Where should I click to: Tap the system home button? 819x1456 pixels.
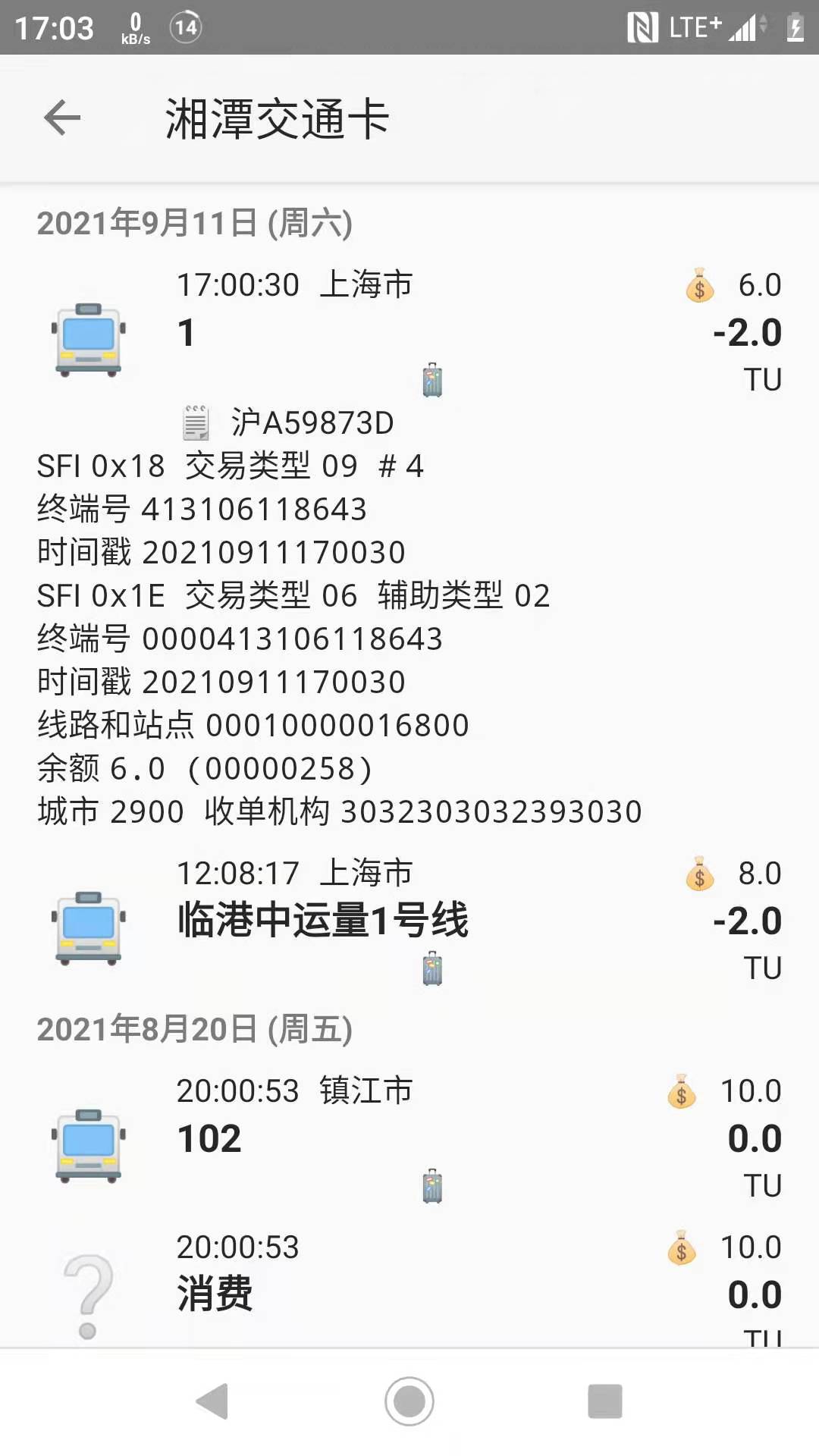pyautogui.click(x=409, y=1401)
